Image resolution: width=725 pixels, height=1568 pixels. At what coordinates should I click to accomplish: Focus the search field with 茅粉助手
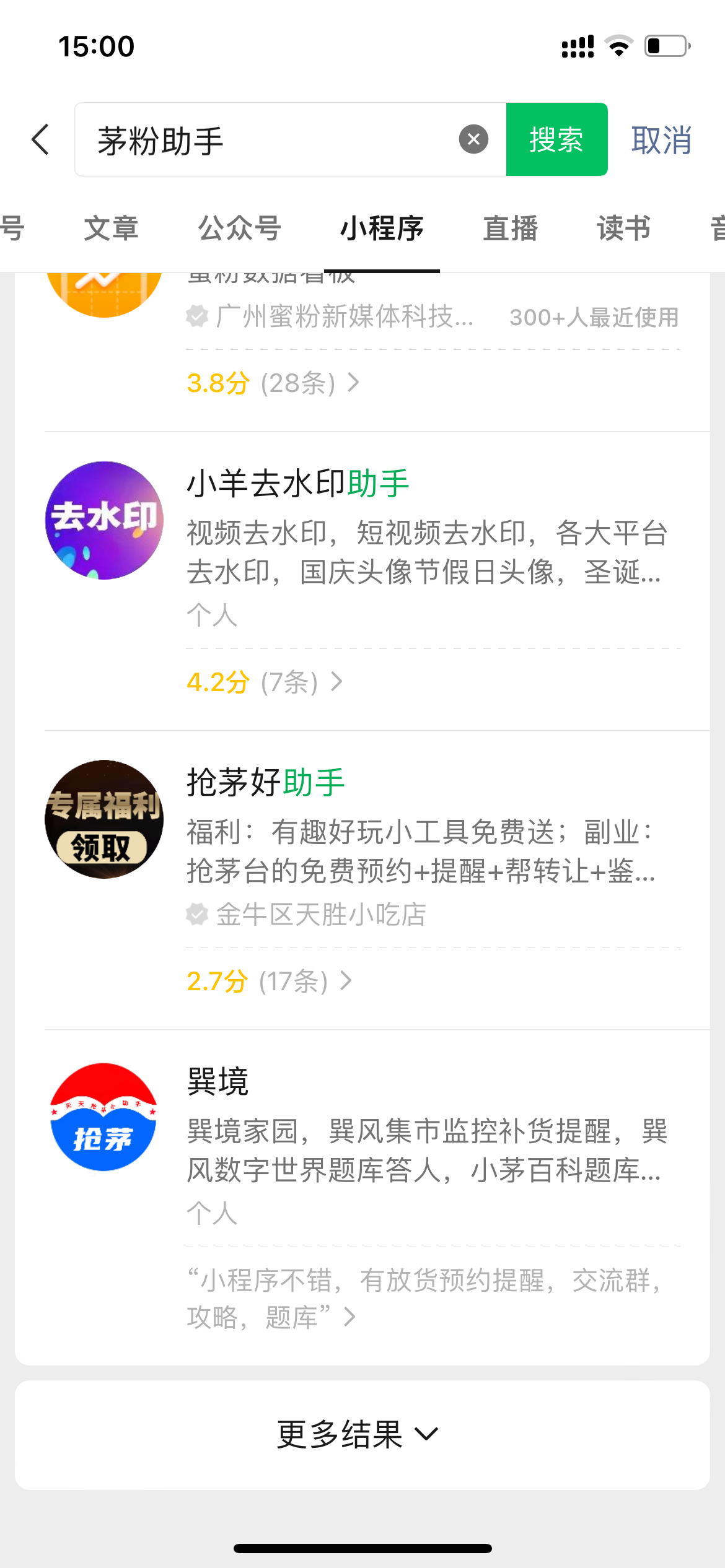(x=266, y=140)
